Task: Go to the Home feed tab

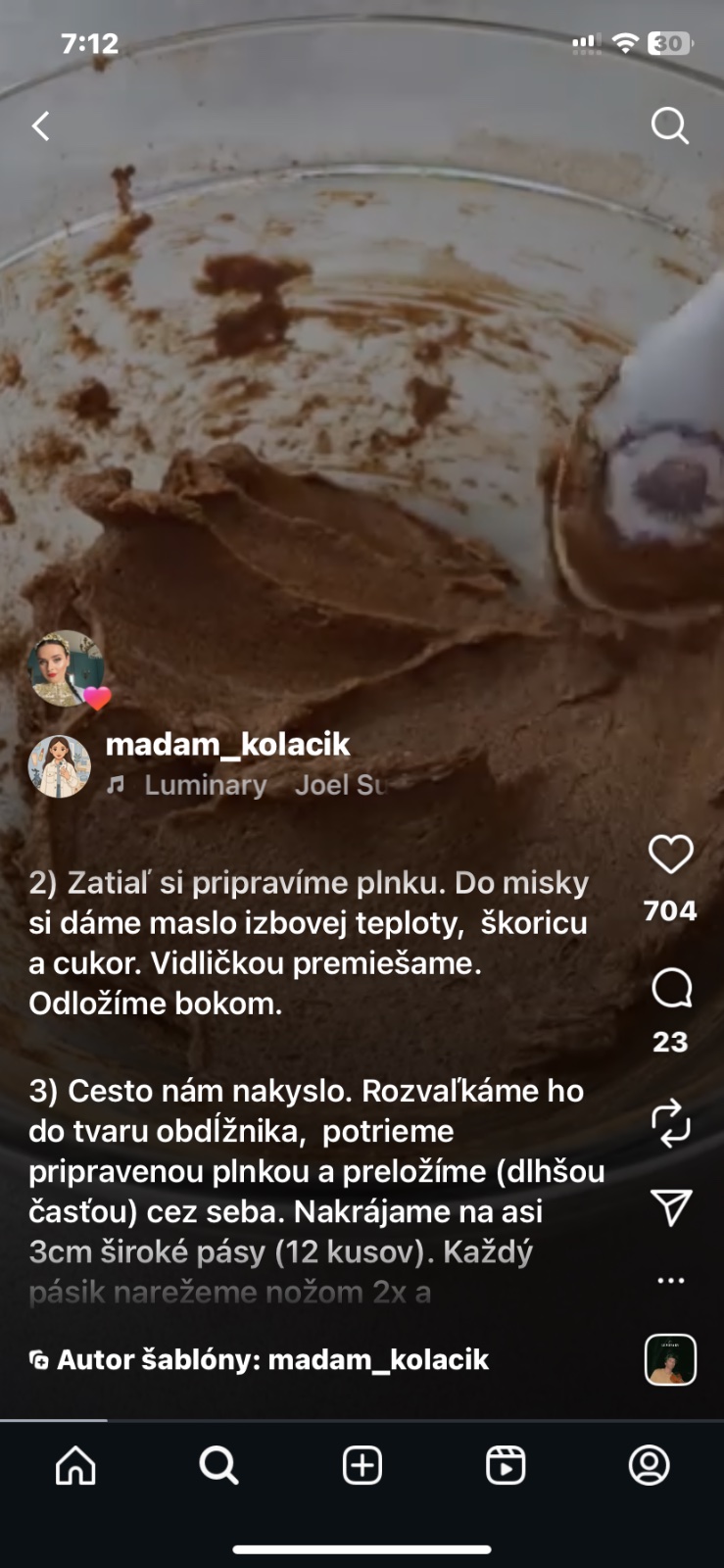Action: pos(75,1466)
